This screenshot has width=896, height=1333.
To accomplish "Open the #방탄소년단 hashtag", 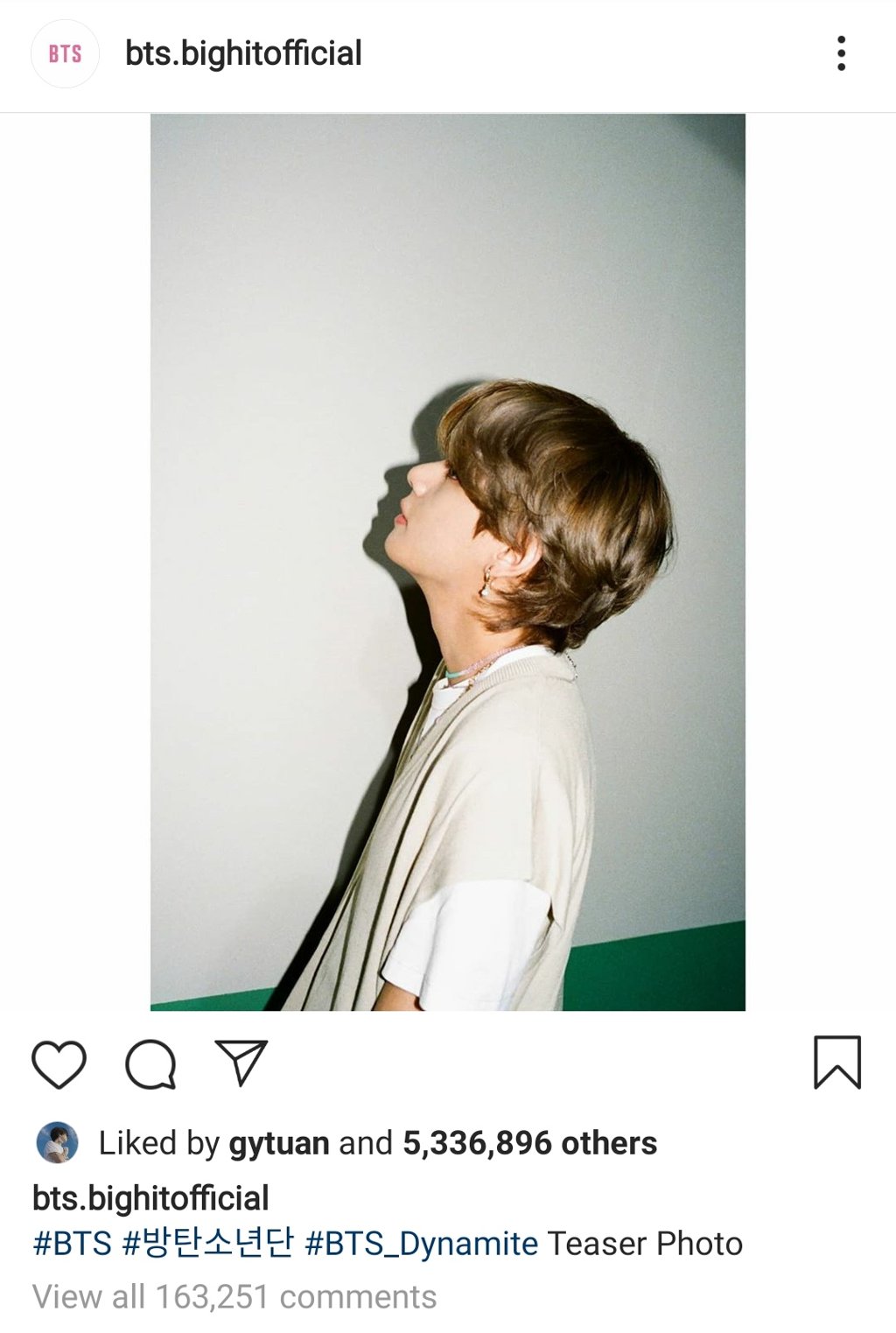I will coord(208,1244).
